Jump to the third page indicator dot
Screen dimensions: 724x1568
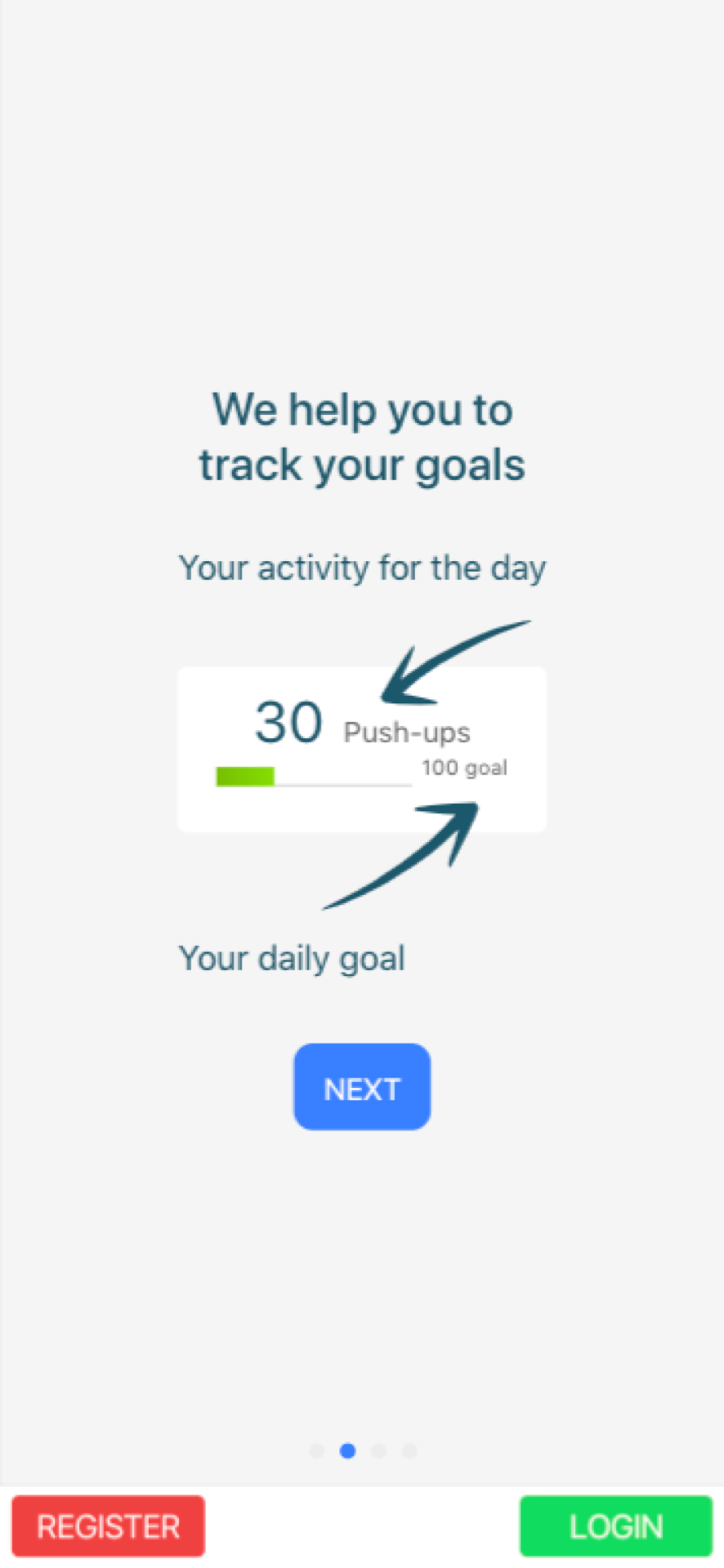pyautogui.click(x=378, y=1450)
